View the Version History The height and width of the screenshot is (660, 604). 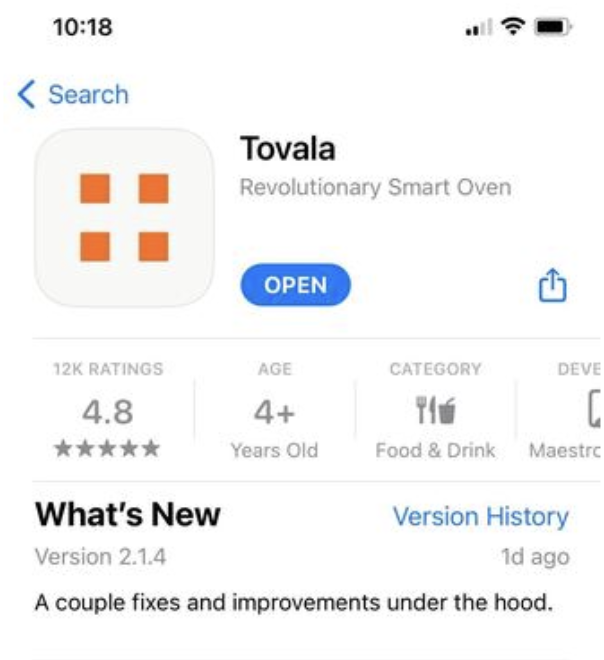point(480,517)
